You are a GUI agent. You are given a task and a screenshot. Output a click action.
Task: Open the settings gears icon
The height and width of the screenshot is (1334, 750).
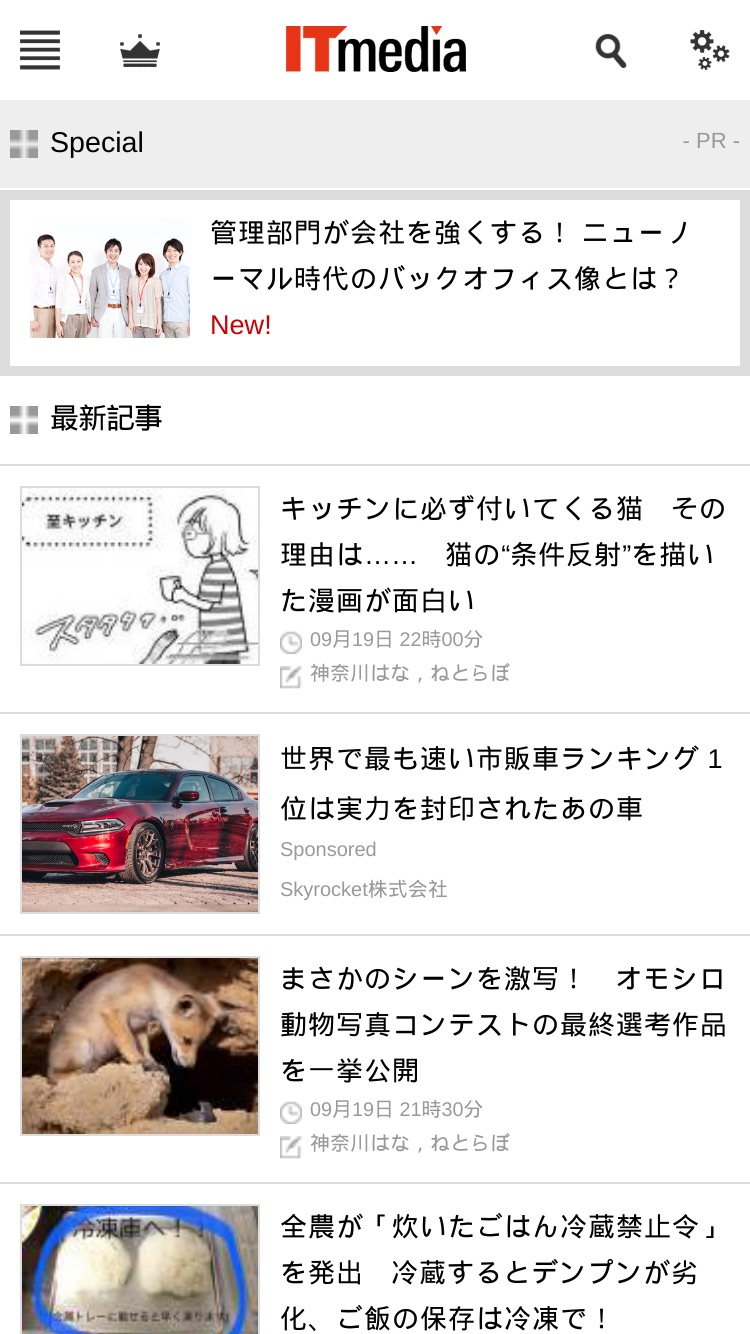tap(710, 50)
